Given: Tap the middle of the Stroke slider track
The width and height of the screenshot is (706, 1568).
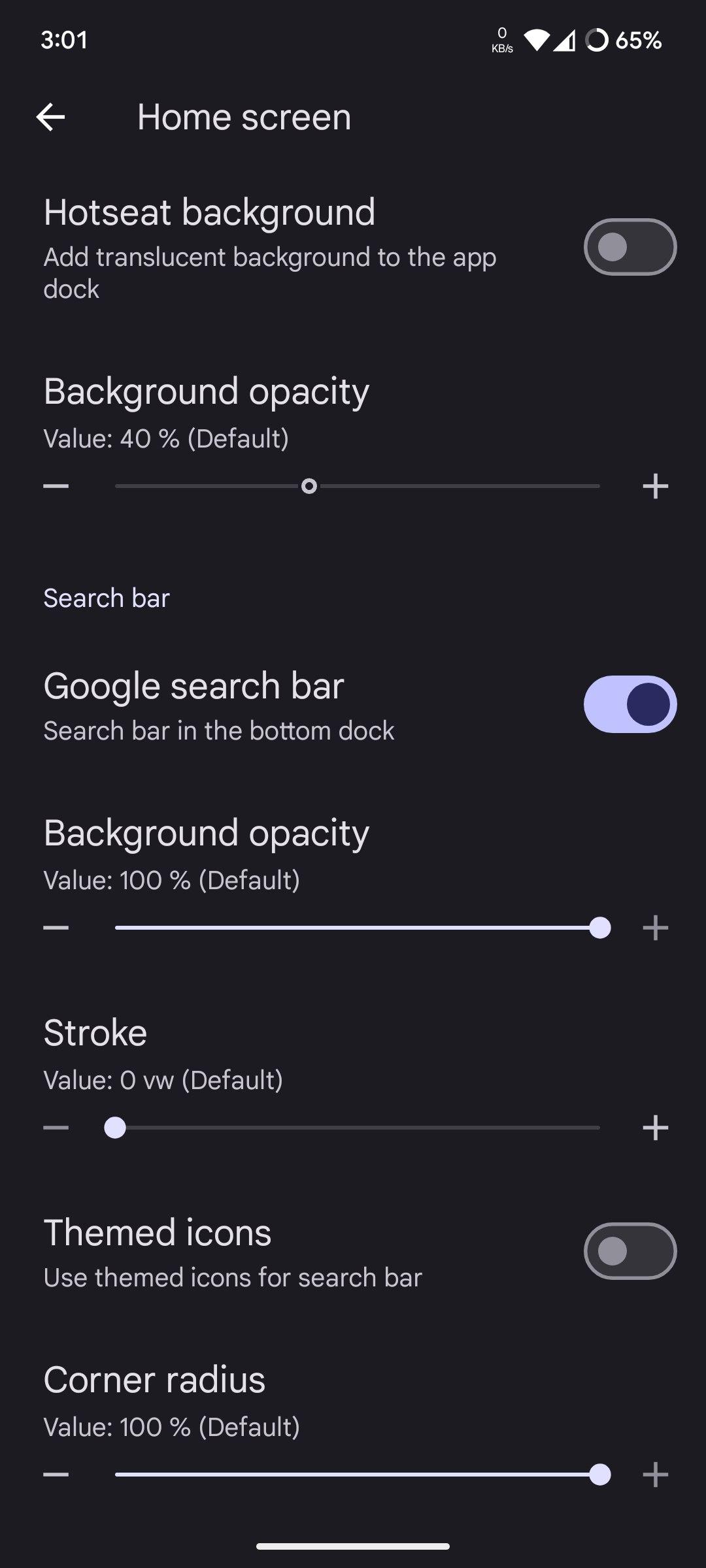Looking at the screenshot, I should coord(358,1128).
